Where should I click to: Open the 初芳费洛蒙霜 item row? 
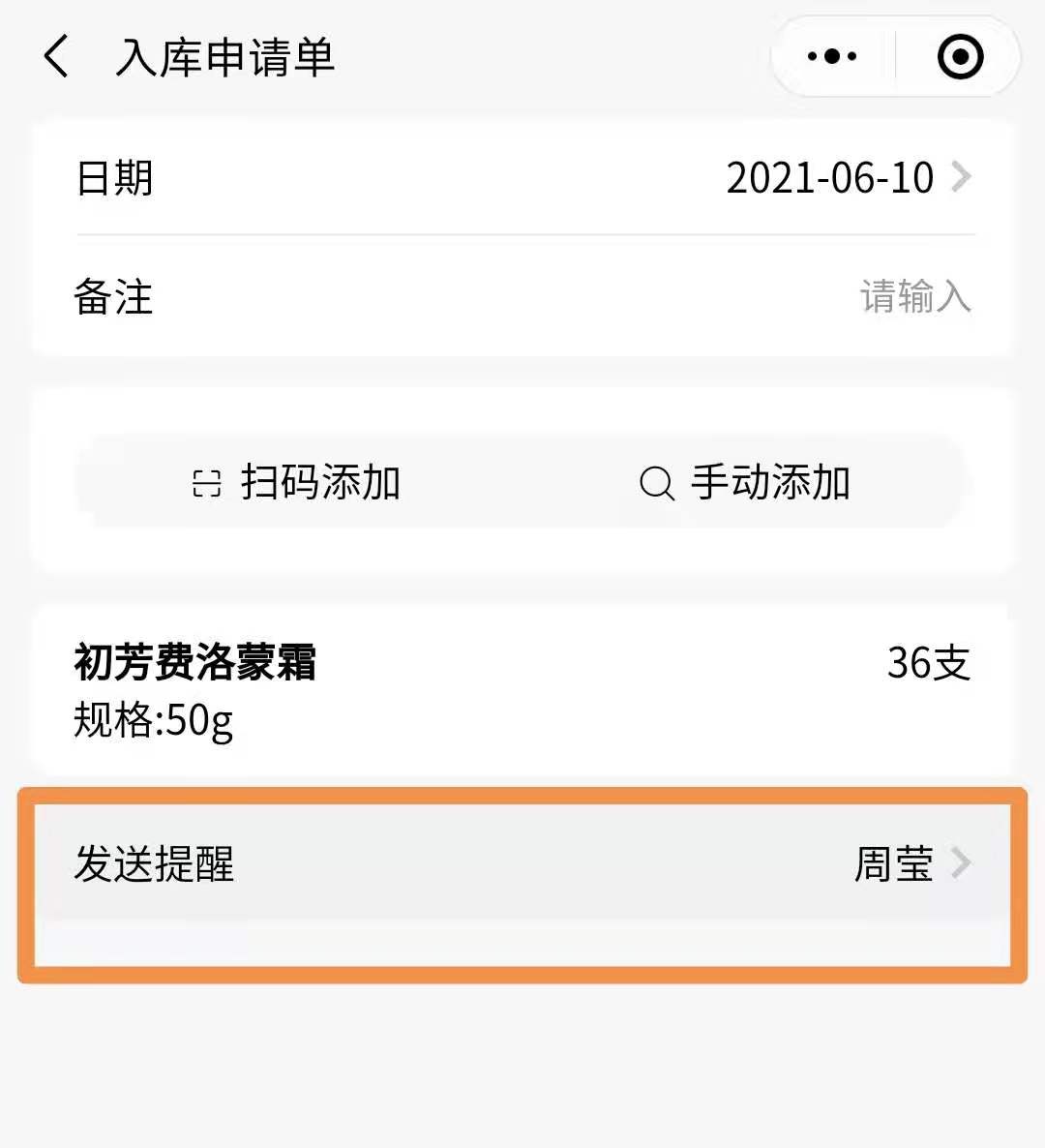pos(522,689)
